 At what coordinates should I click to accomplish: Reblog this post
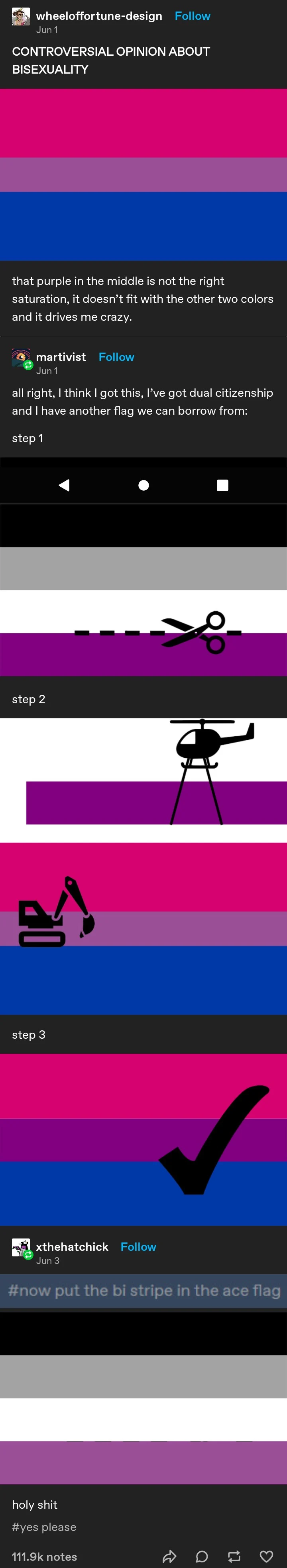pyautogui.click(x=234, y=1556)
